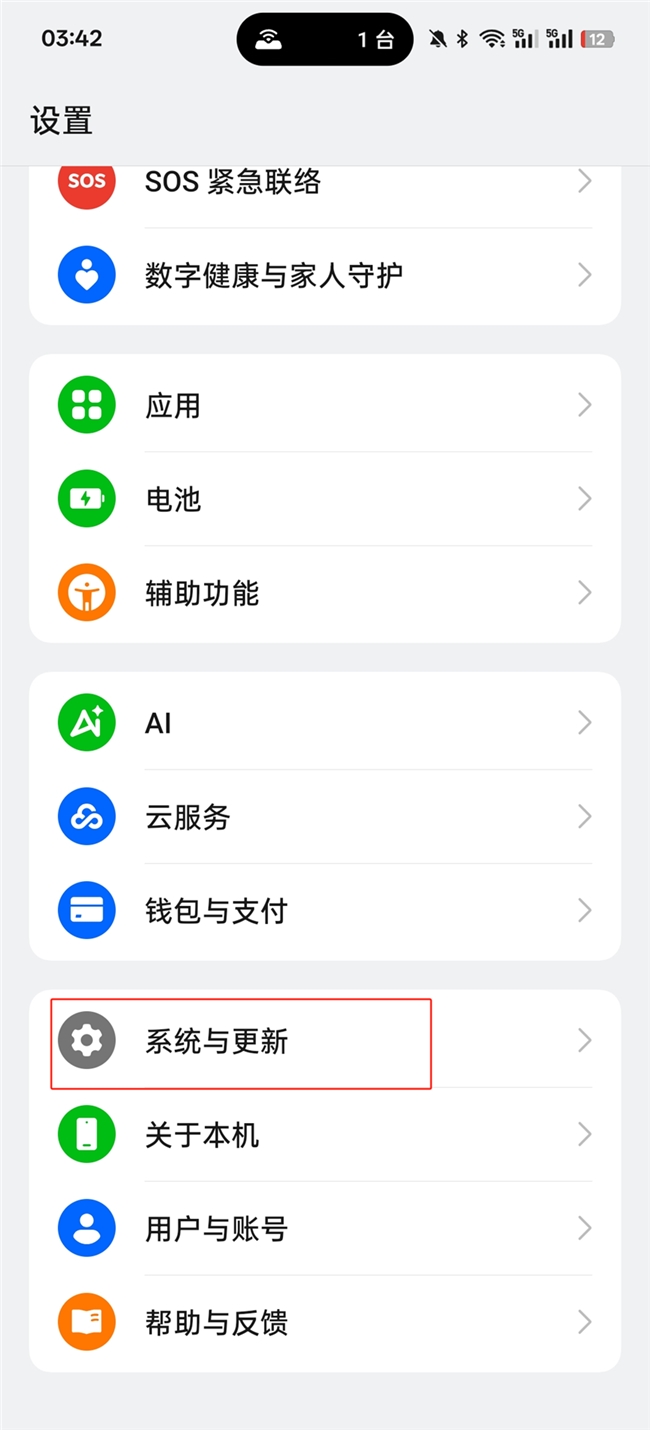Screen dimensions: 650x1430
Task: Open 数字健康与家人守护
Action: click(325, 275)
